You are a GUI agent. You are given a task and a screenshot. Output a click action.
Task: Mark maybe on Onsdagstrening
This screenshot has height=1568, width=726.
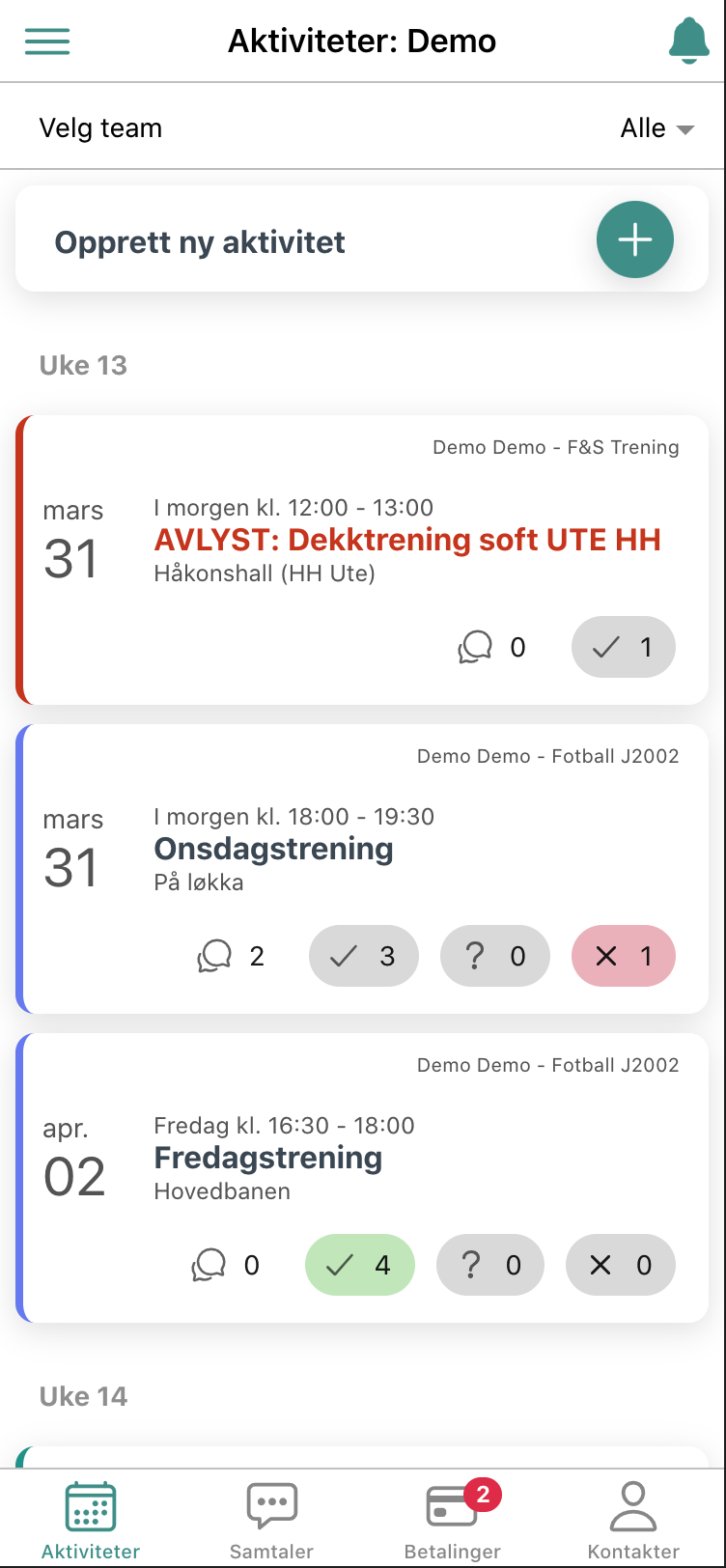click(495, 956)
